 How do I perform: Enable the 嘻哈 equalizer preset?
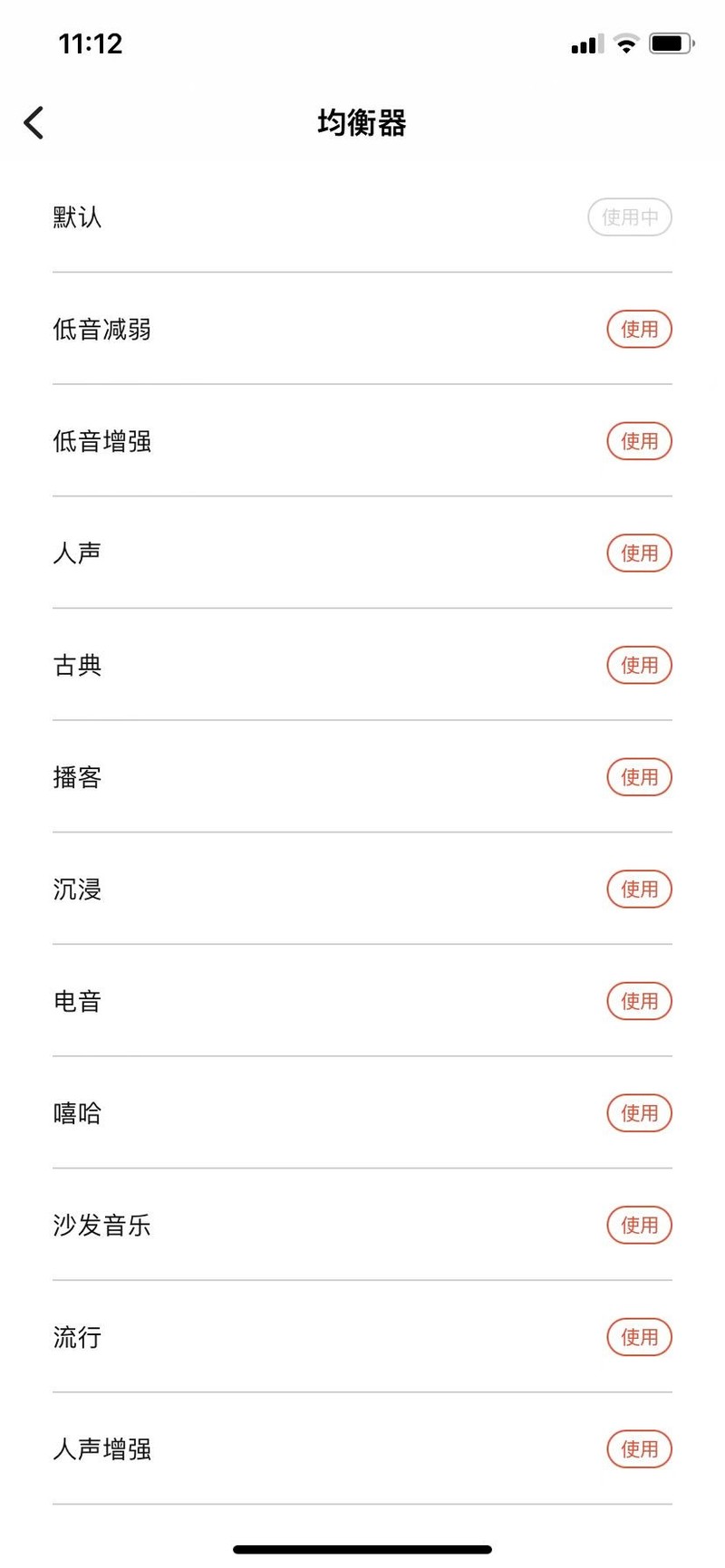coord(638,1113)
